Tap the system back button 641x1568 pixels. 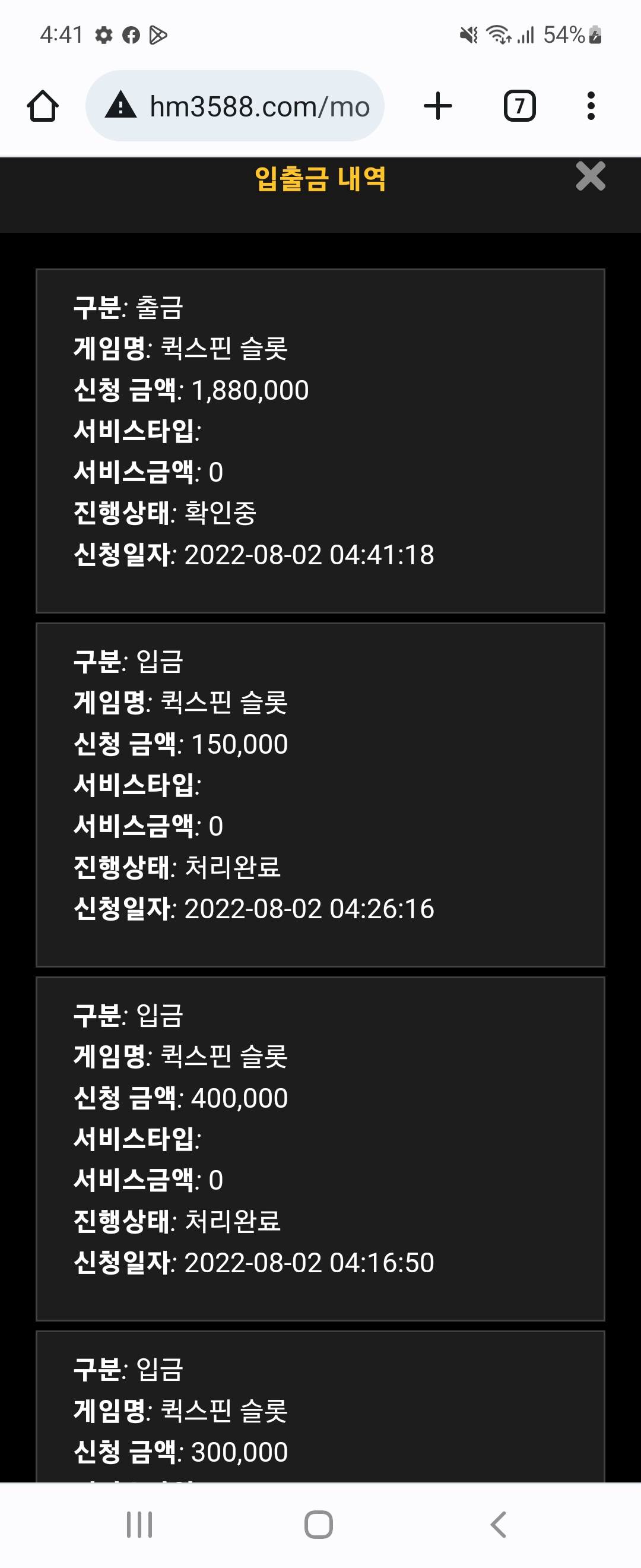(498, 1524)
